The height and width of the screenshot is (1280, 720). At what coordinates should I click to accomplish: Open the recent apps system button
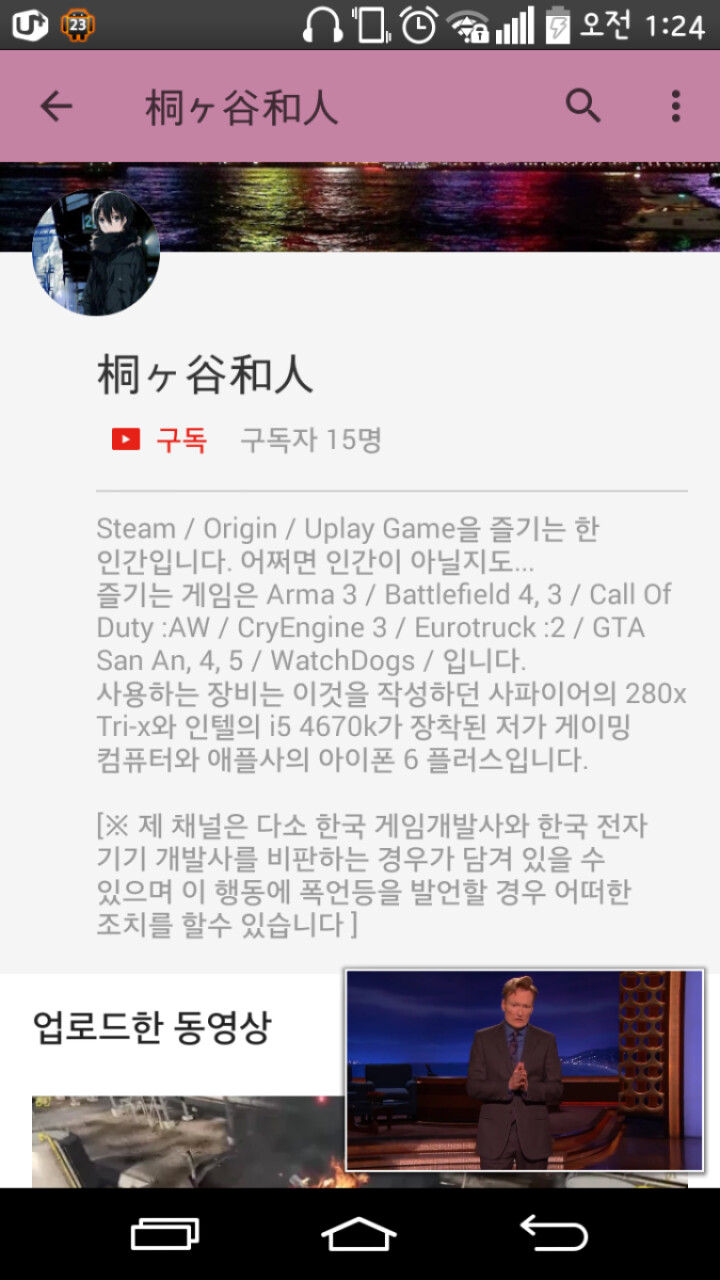[165, 1234]
